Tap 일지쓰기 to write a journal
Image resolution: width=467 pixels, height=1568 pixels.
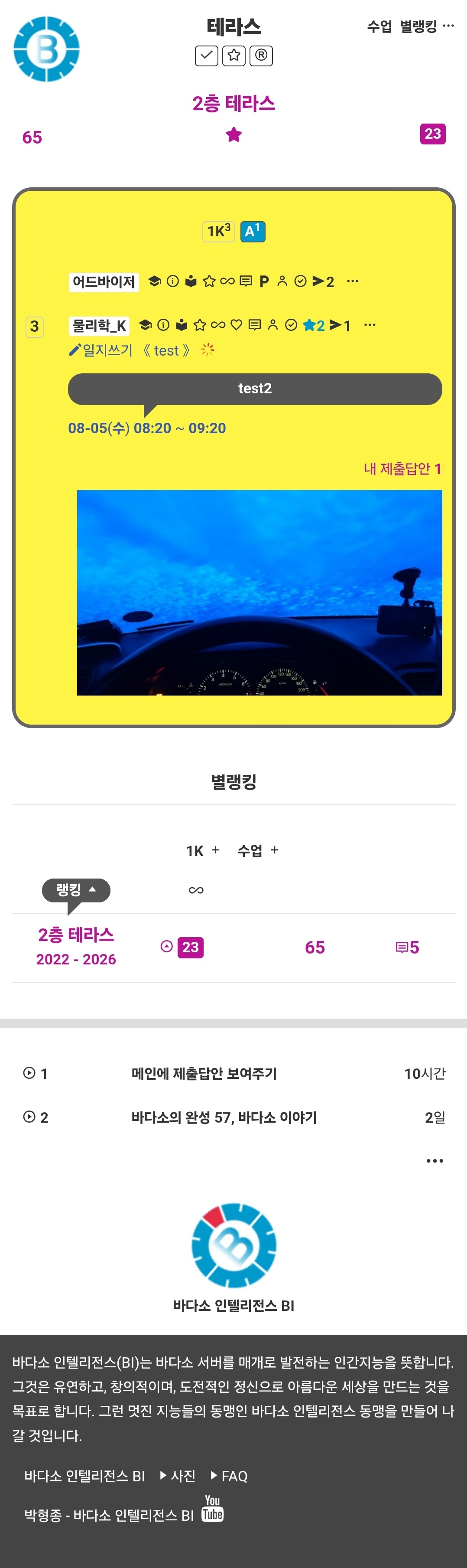click(101, 350)
